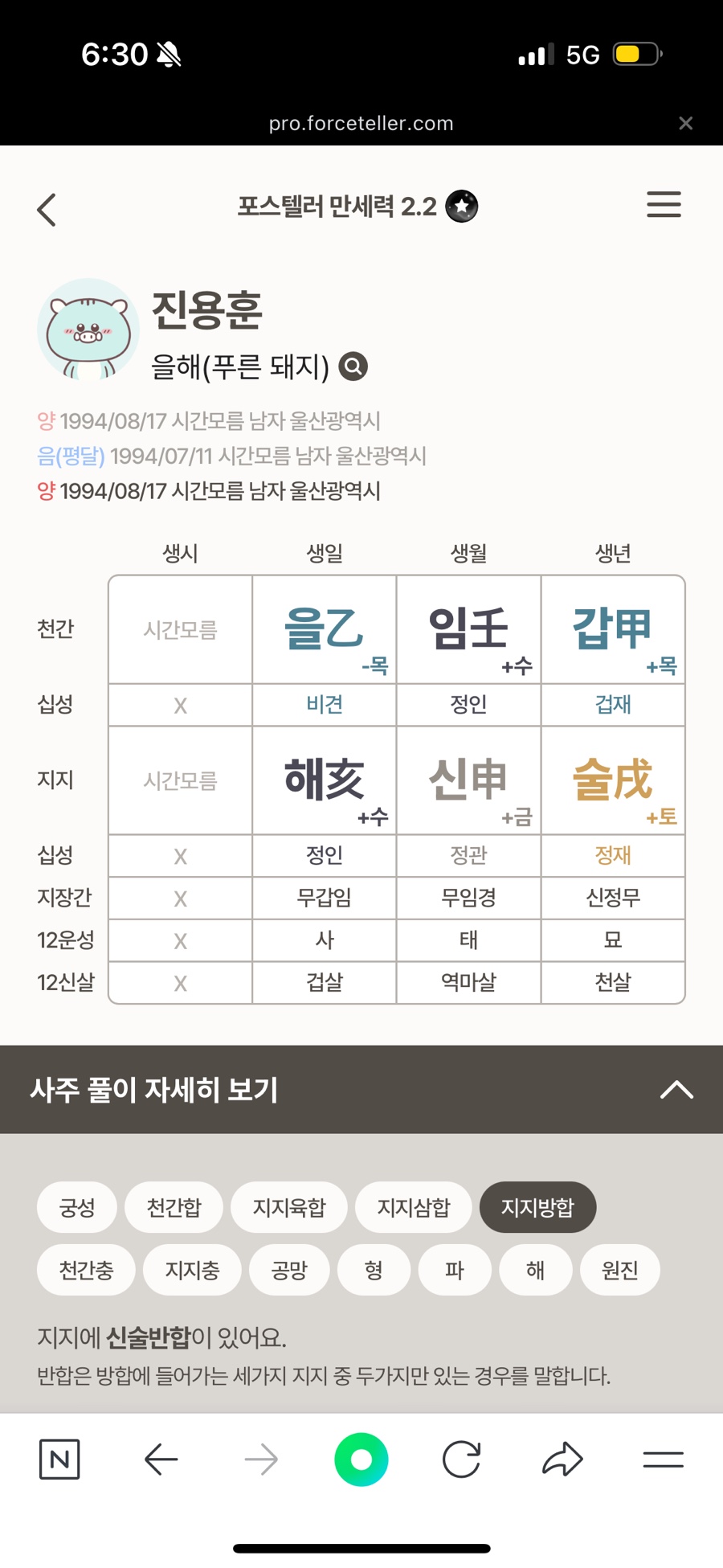Select the 파 chip

pos(455,1270)
